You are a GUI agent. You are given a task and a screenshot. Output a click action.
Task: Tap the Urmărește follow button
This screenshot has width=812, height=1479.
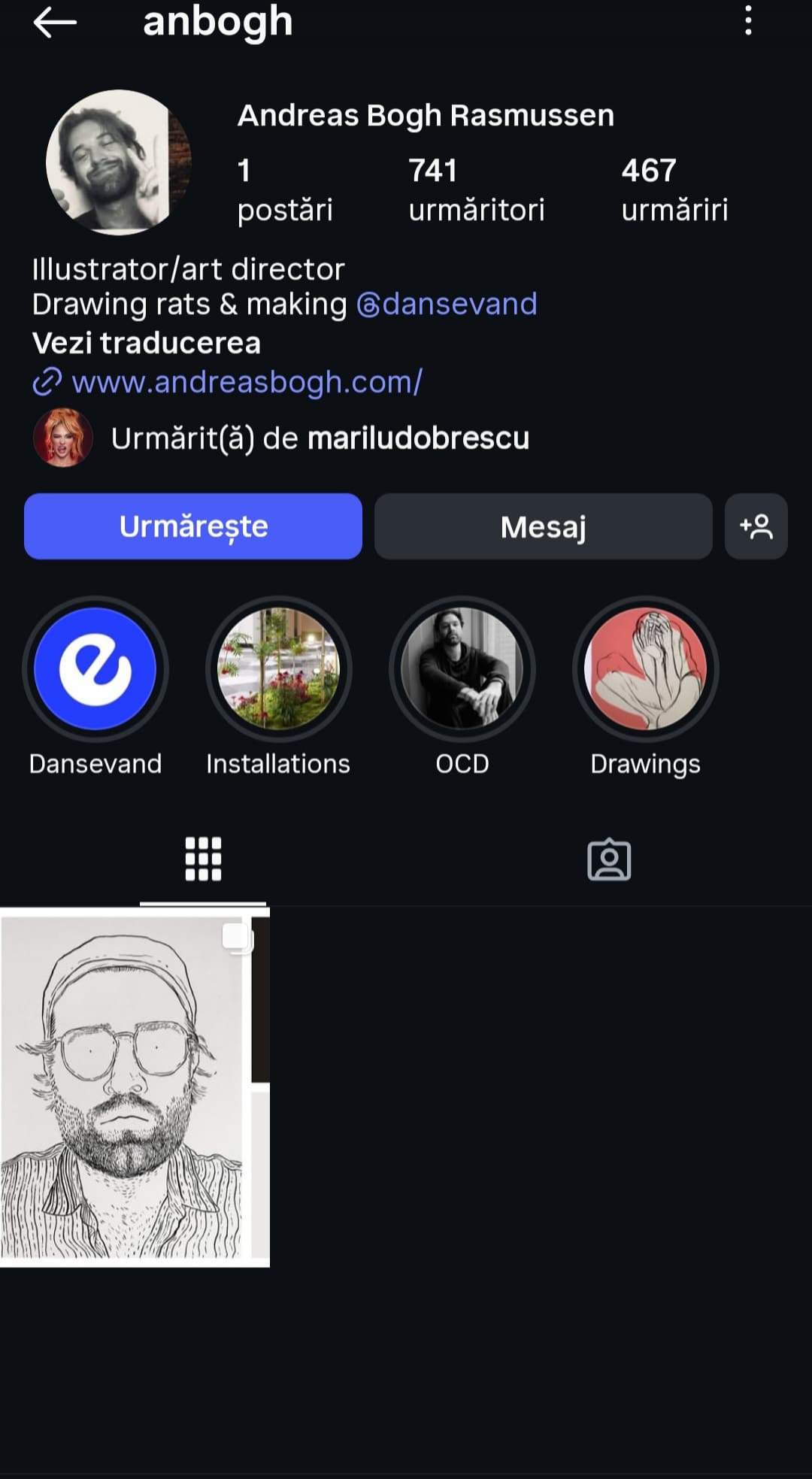193,526
